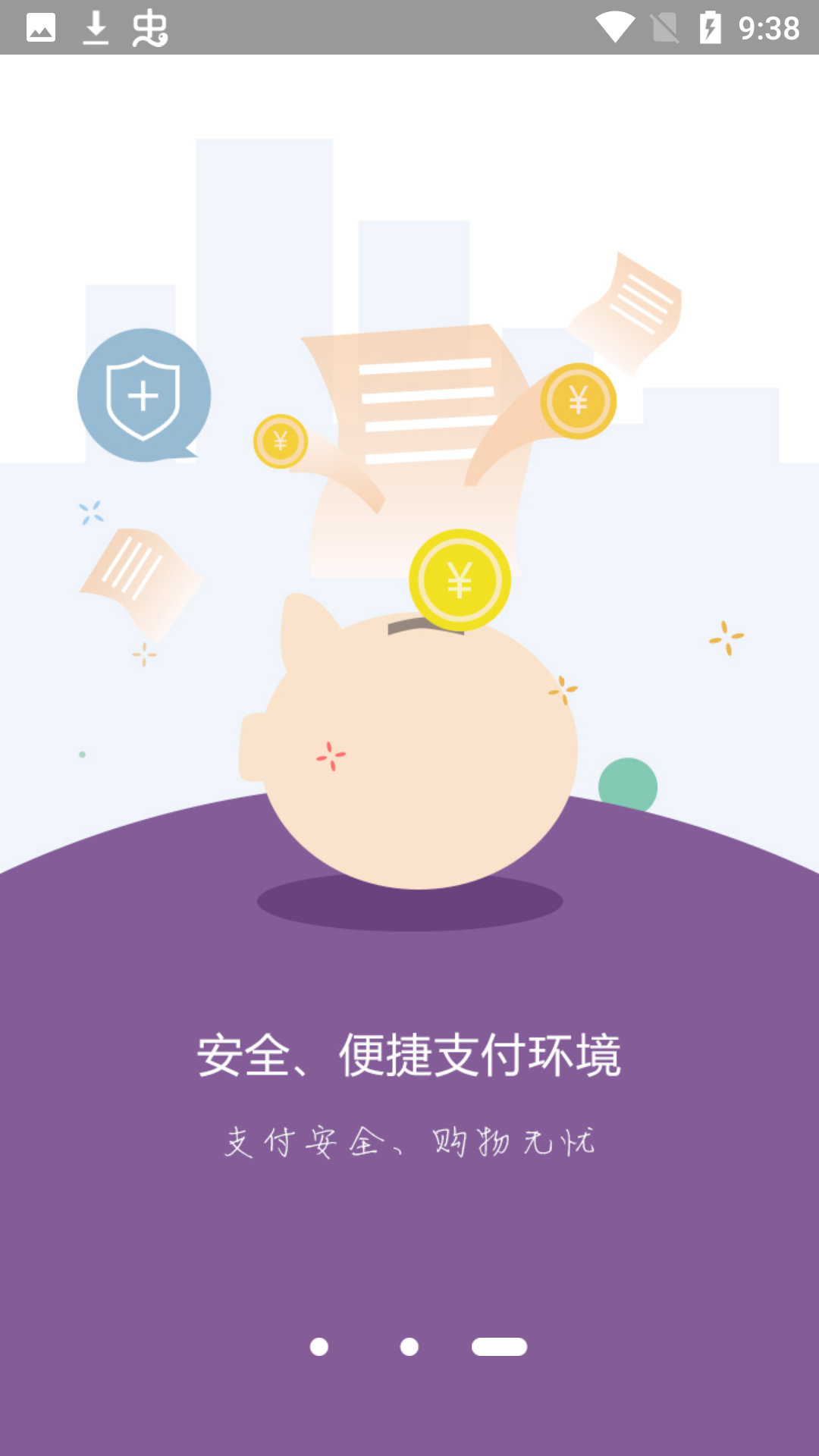This screenshot has height=1456, width=819.
Task: Select the first page indicator dot
Action: point(318,1346)
